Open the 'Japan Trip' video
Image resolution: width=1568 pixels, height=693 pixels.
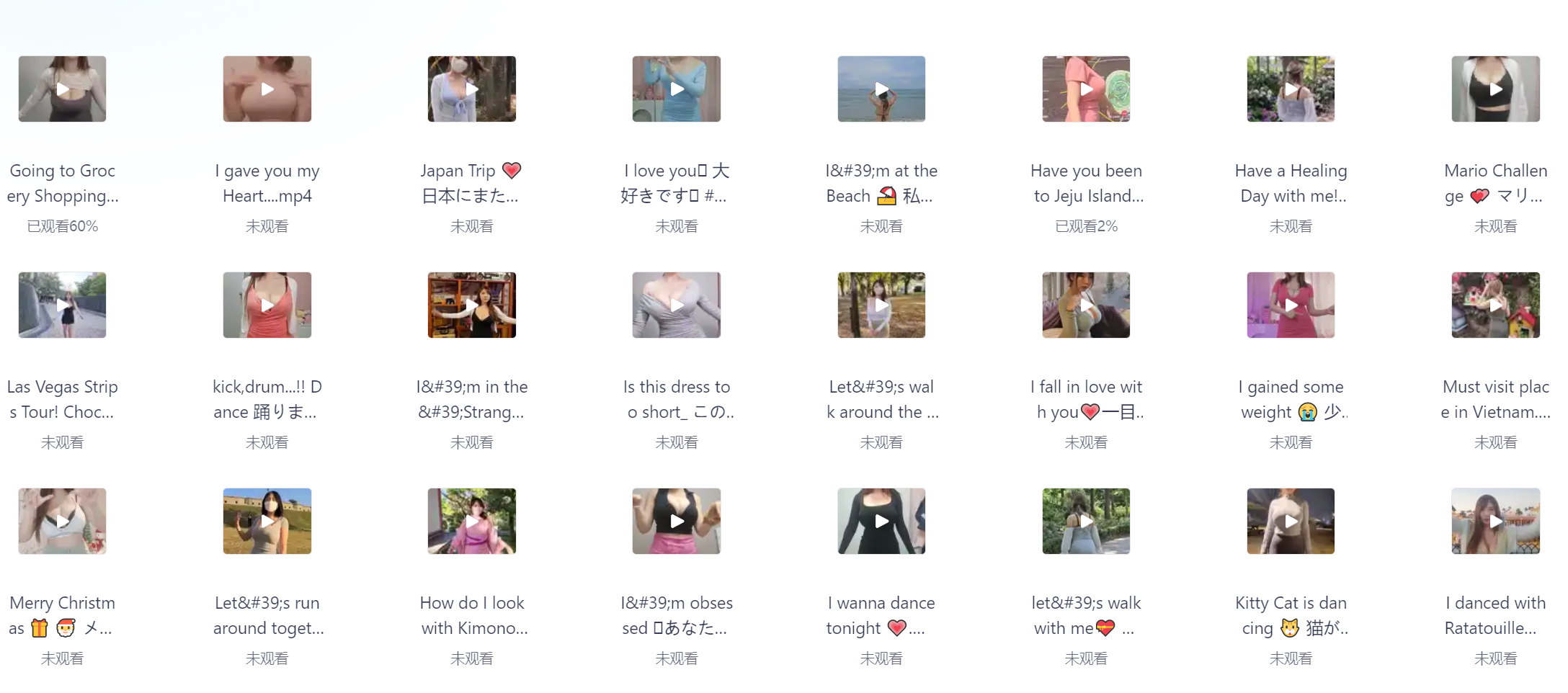(x=472, y=89)
